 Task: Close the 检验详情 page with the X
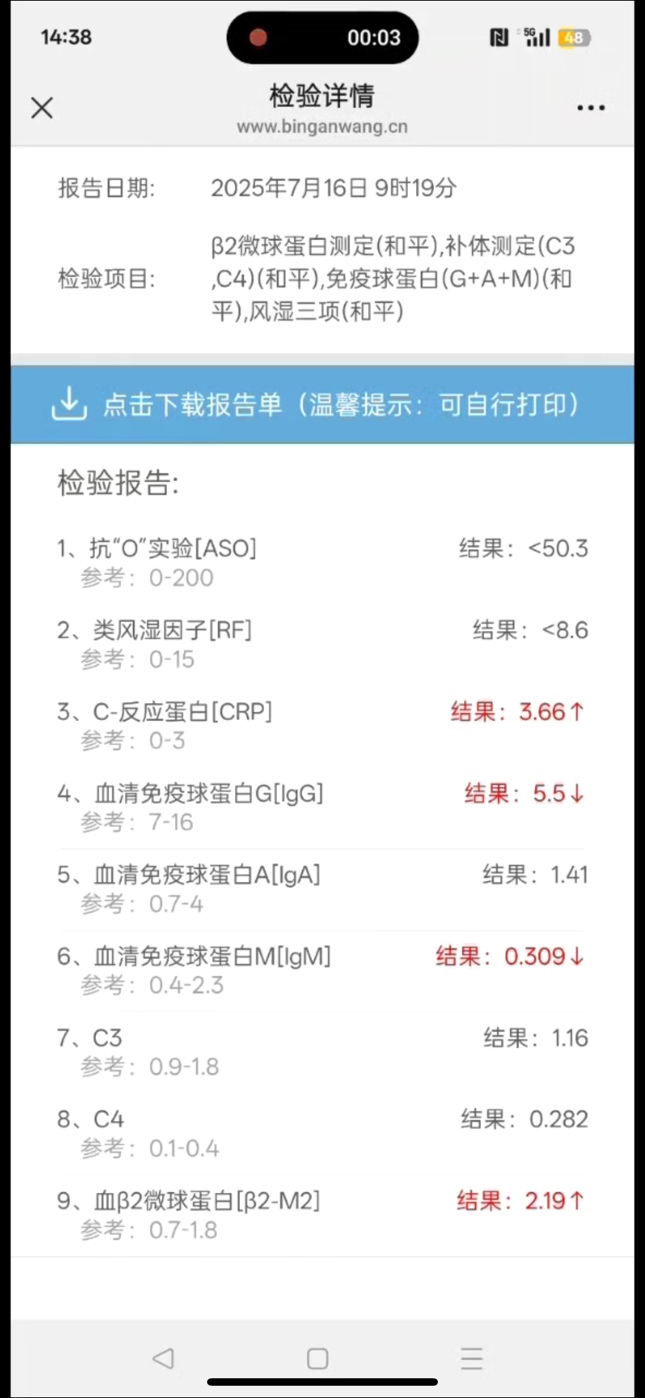[x=42, y=108]
